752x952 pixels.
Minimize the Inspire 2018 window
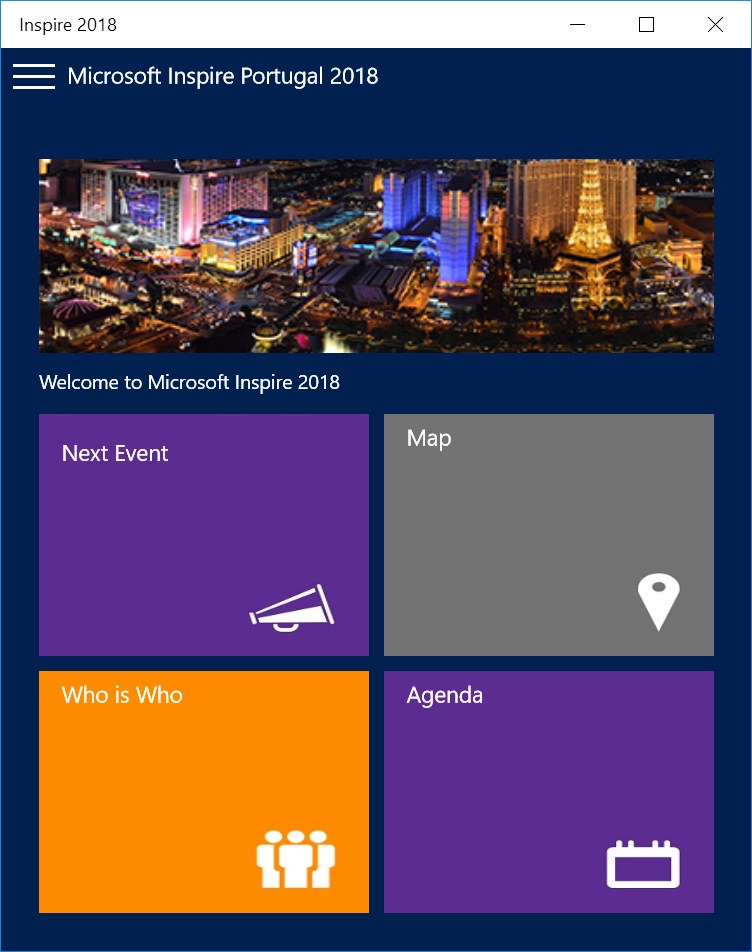tap(577, 25)
